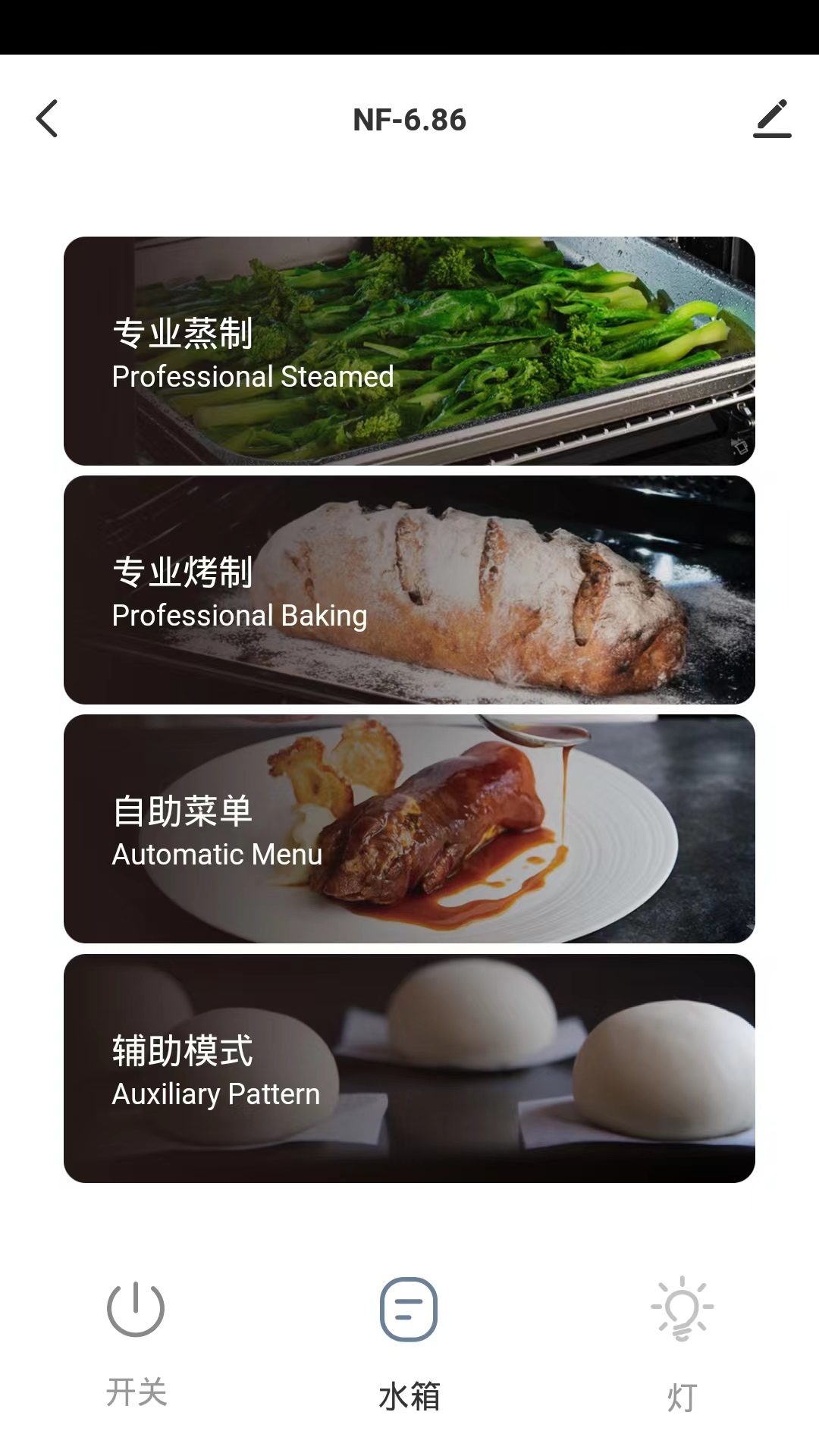Tap the edit pencil icon
This screenshot has height=1456, width=819.
772,119
